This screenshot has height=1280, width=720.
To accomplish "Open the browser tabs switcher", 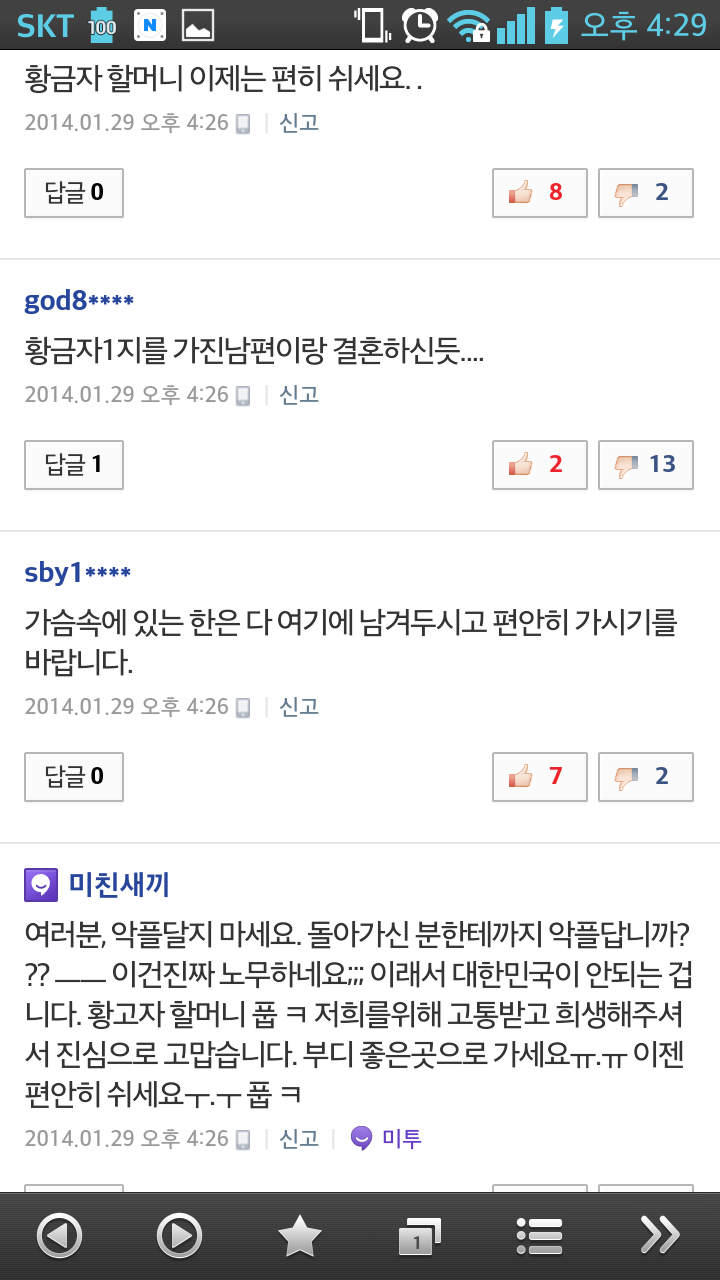I will pos(419,1236).
